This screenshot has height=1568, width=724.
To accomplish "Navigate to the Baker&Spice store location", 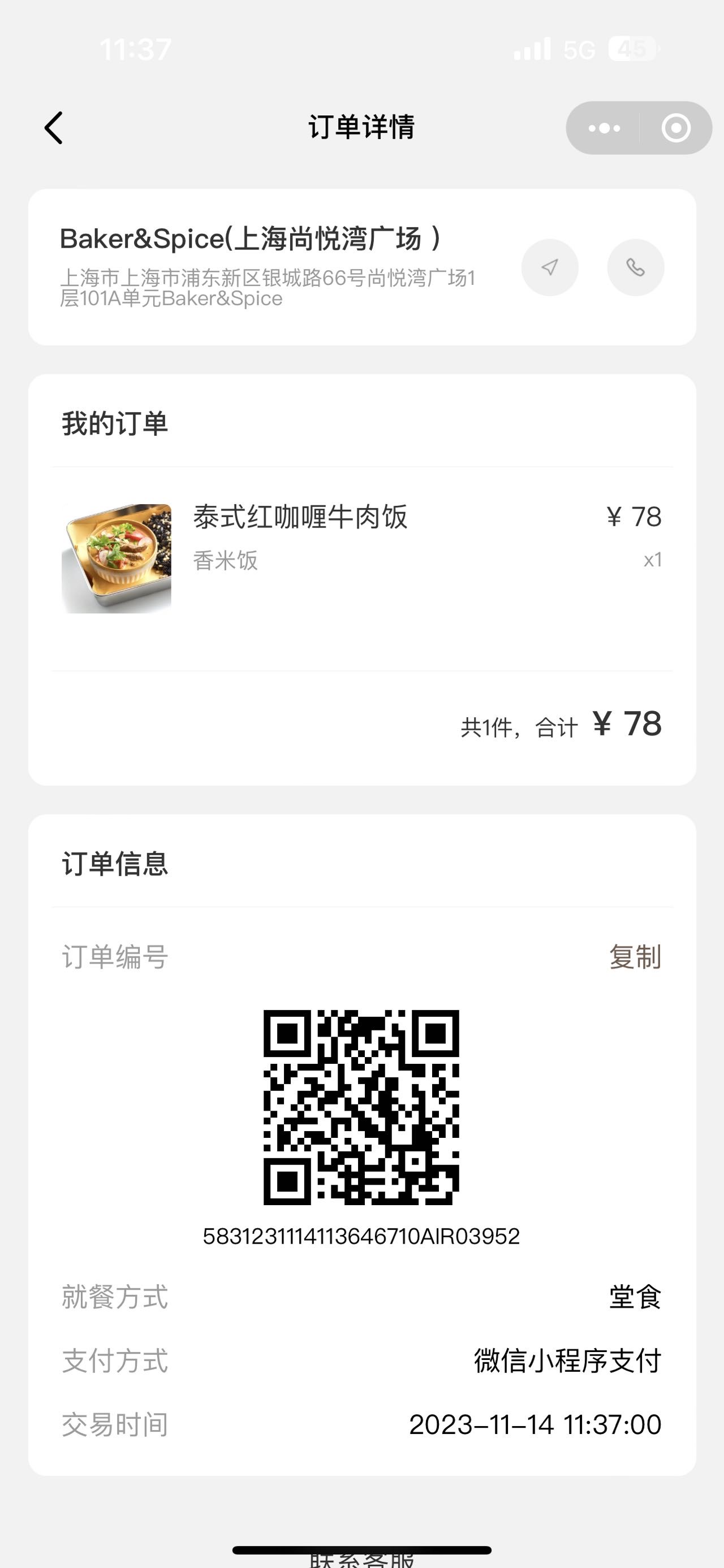I will click(550, 267).
